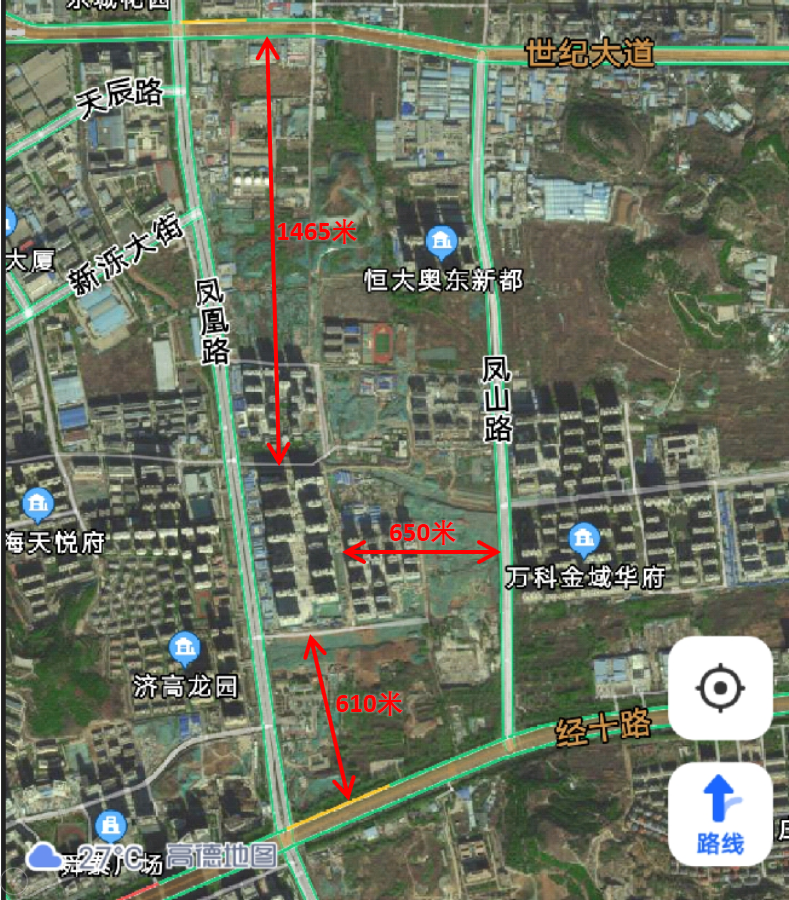Center the map on my location
This screenshot has width=789, height=900.
(x=720, y=688)
